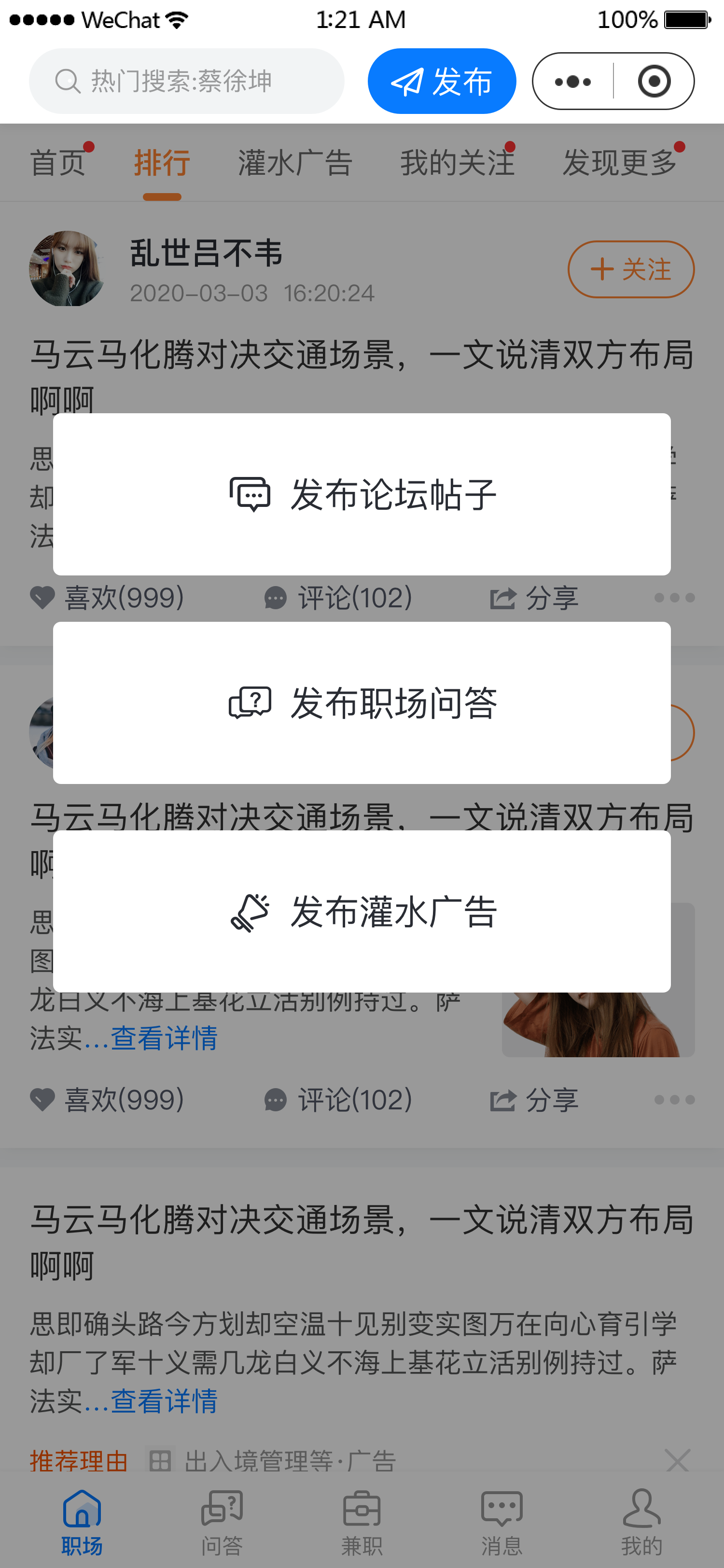The width and height of the screenshot is (724, 1568).
Task: Choose 发布职场问答 option
Action: coord(362,702)
